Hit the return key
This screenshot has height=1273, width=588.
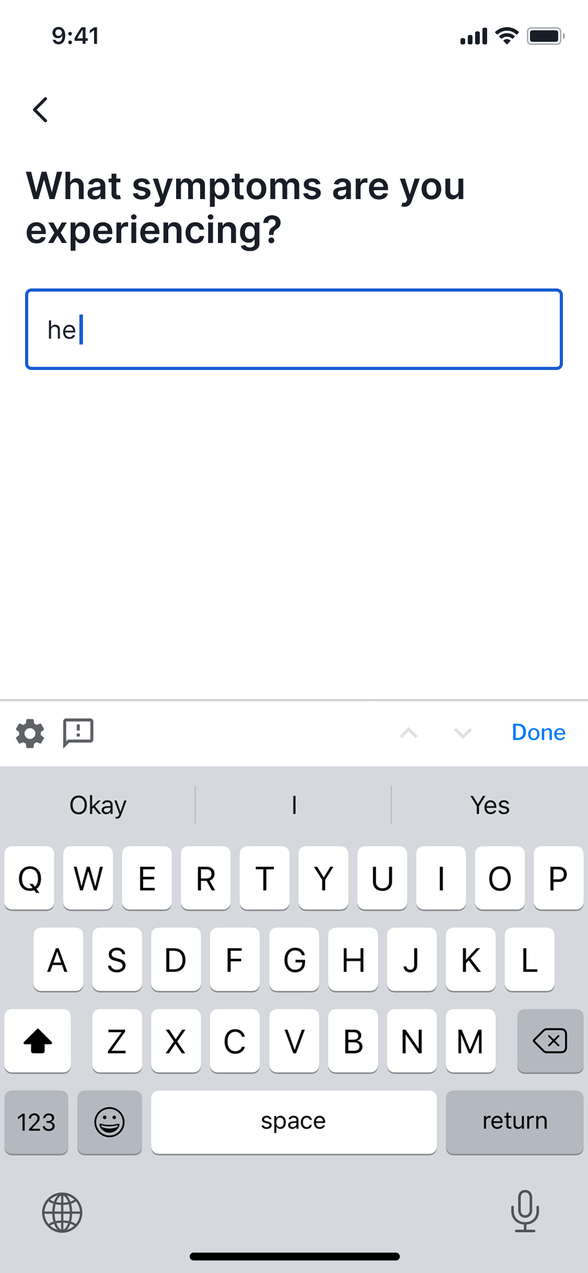[514, 1122]
